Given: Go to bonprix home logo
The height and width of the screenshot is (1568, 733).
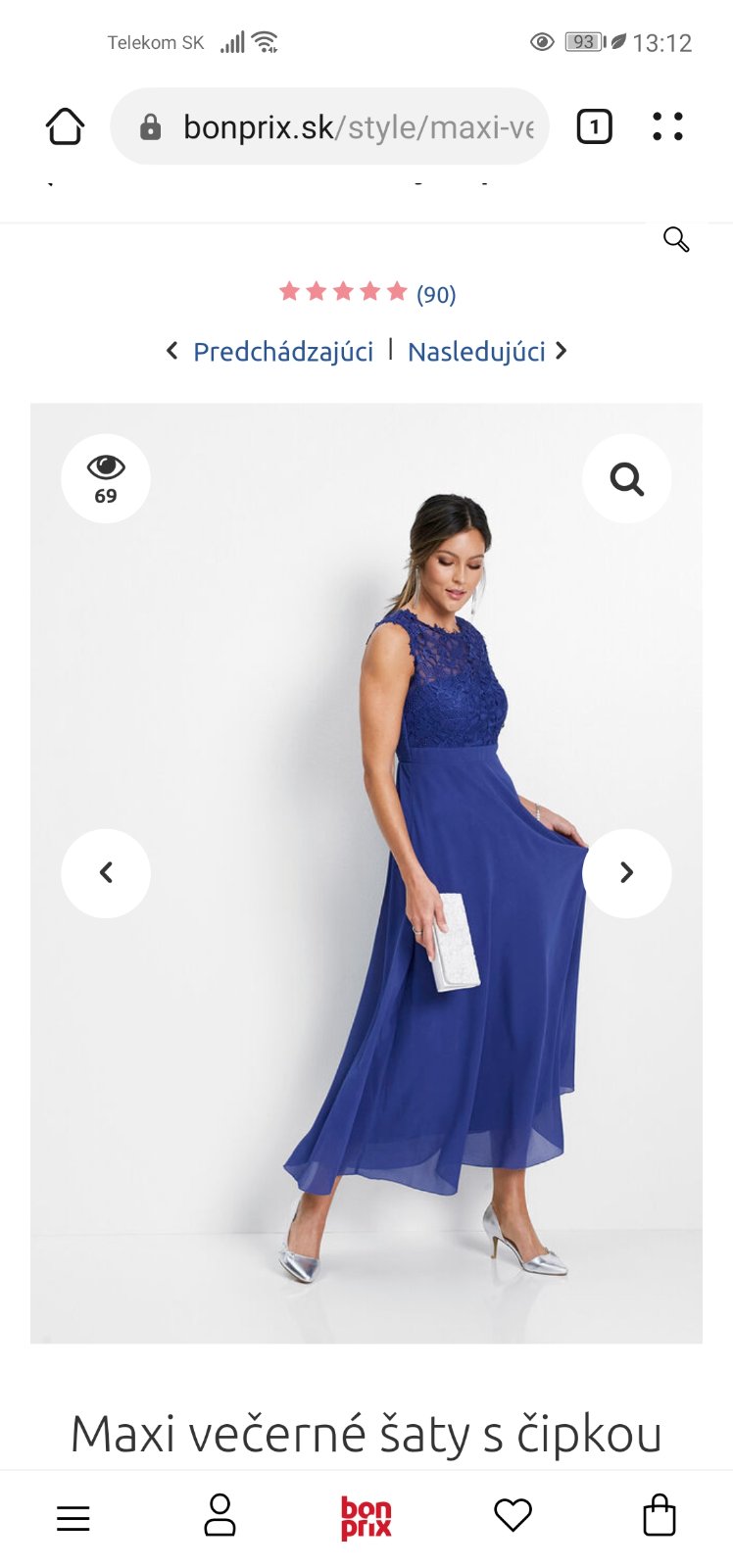Looking at the screenshot, I should [x=366, y=1518].
